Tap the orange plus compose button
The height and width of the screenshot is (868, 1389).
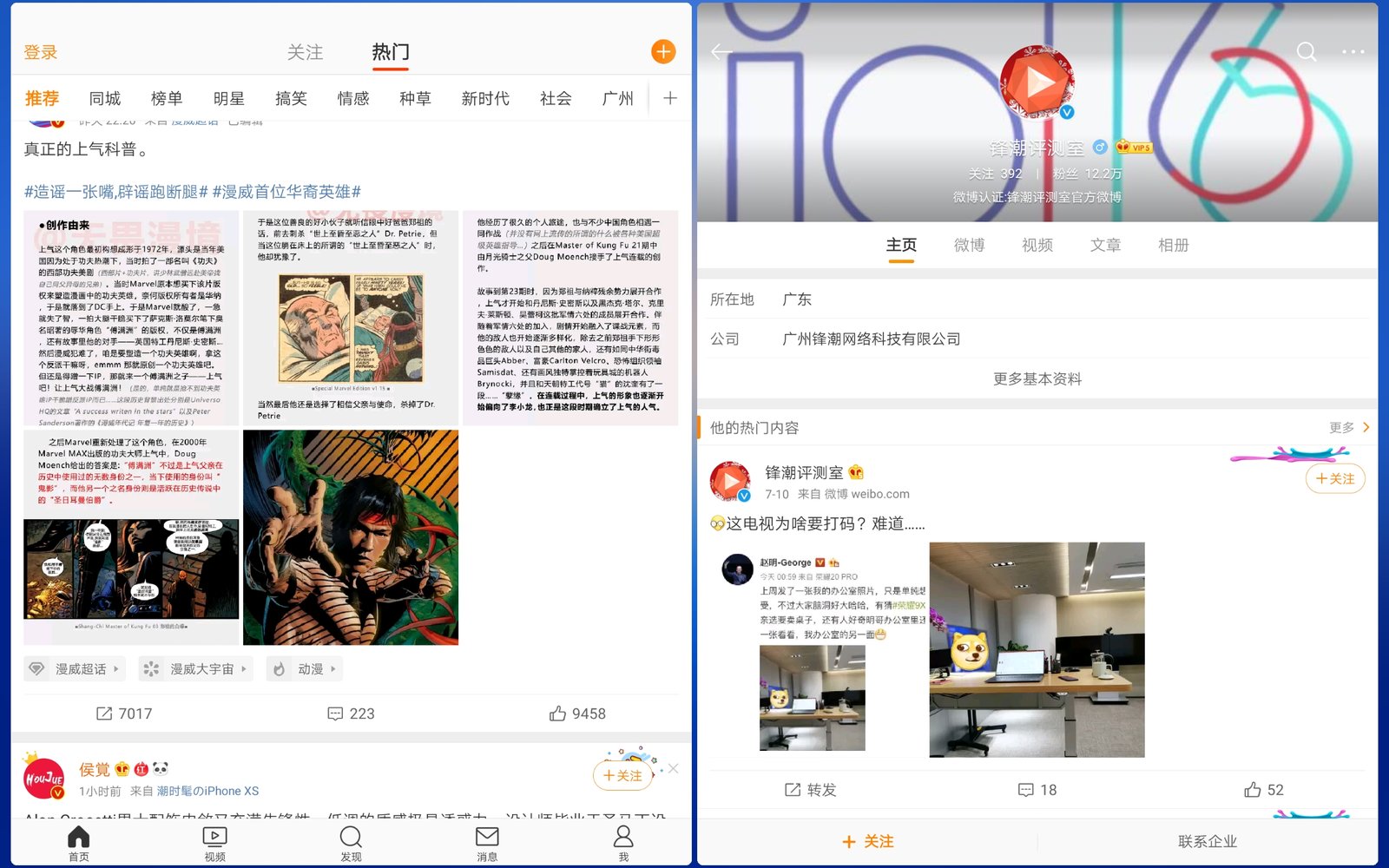(x=663, y=52)
